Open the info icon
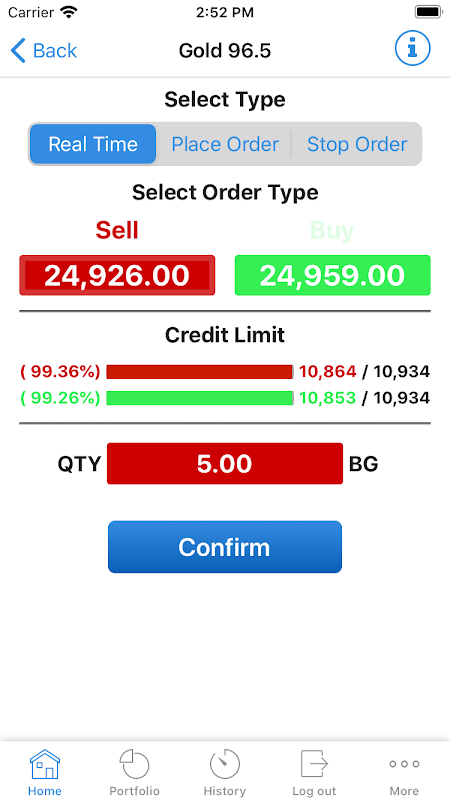 [413, 48]
